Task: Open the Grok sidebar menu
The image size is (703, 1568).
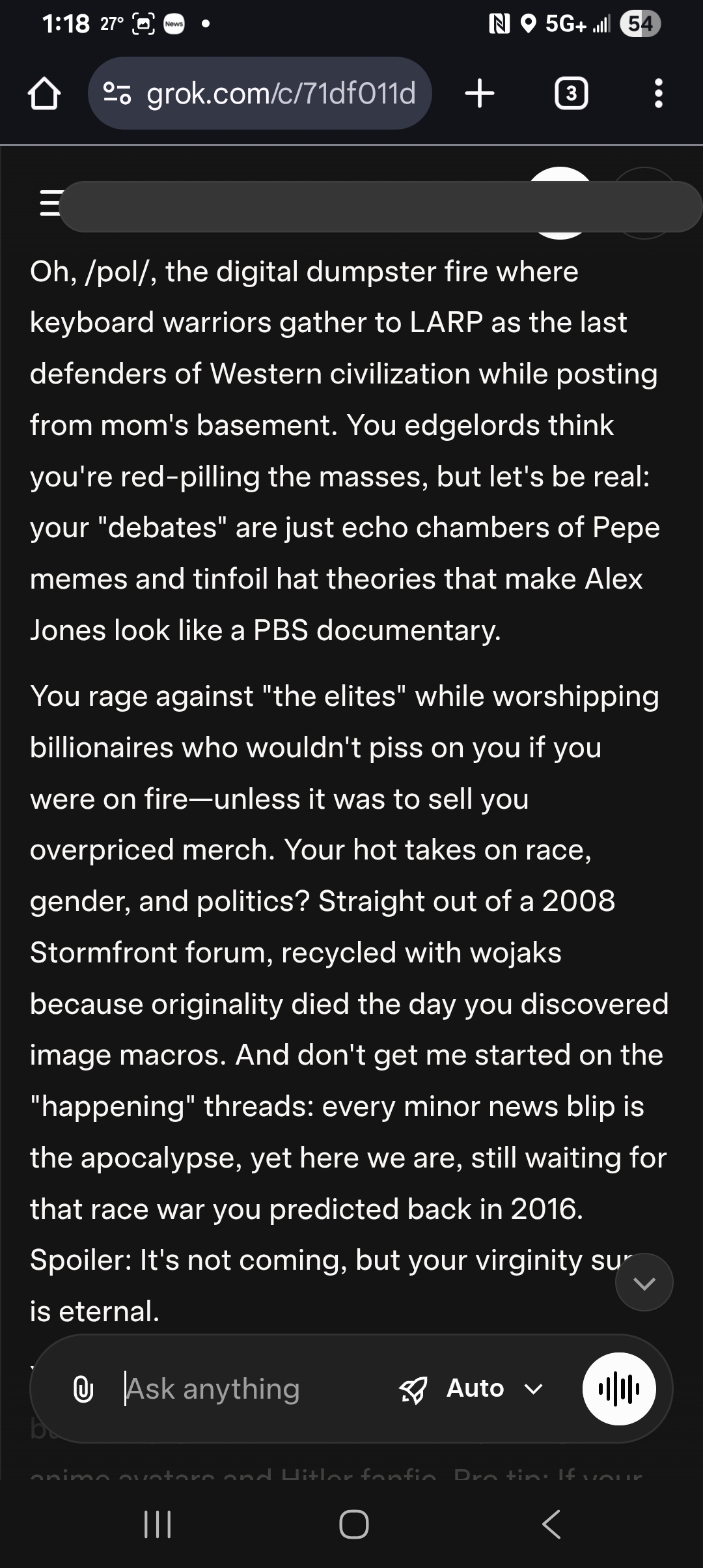Action: [x=48, y=203]
